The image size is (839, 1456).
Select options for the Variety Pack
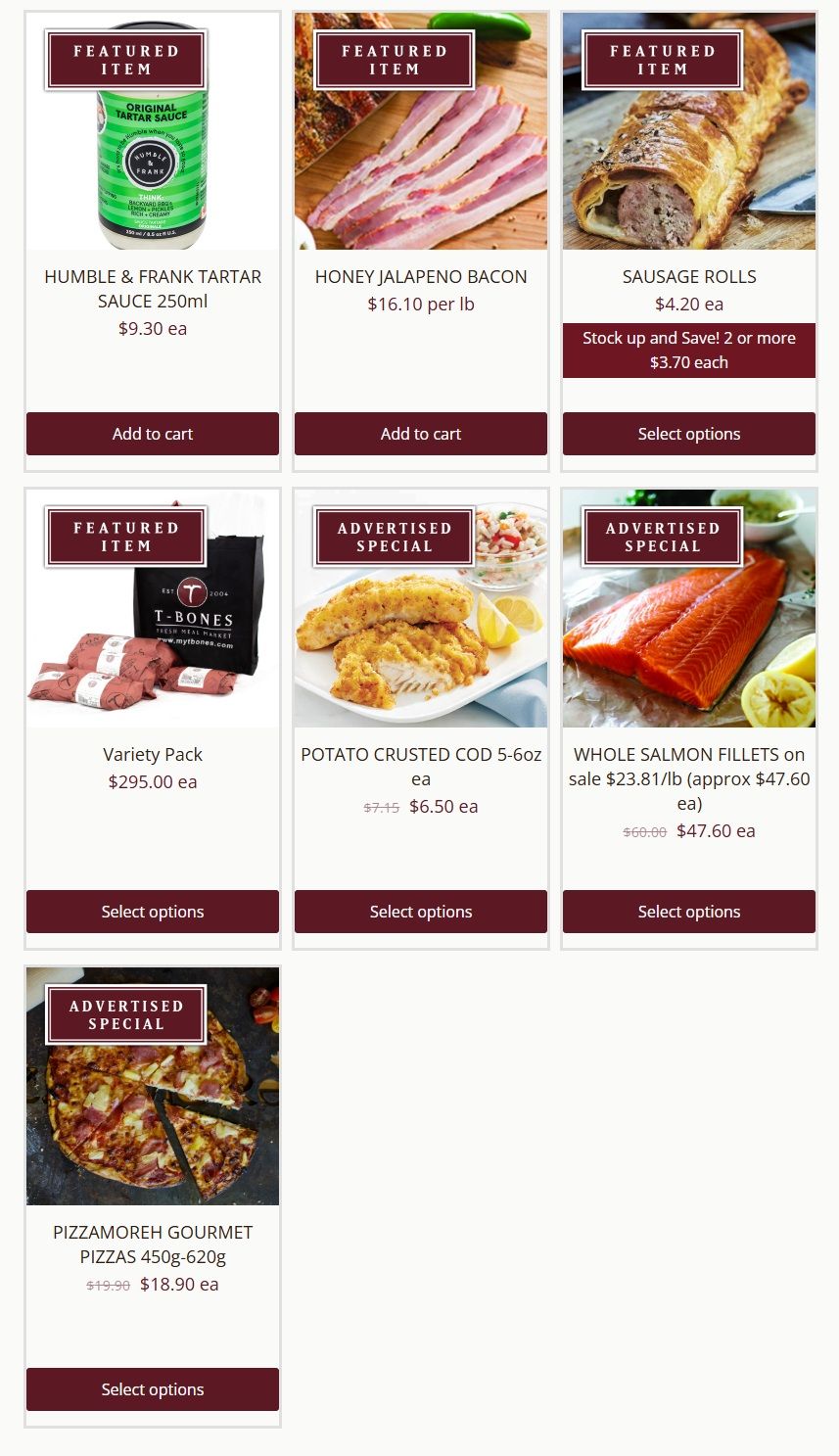pos(153,912)
